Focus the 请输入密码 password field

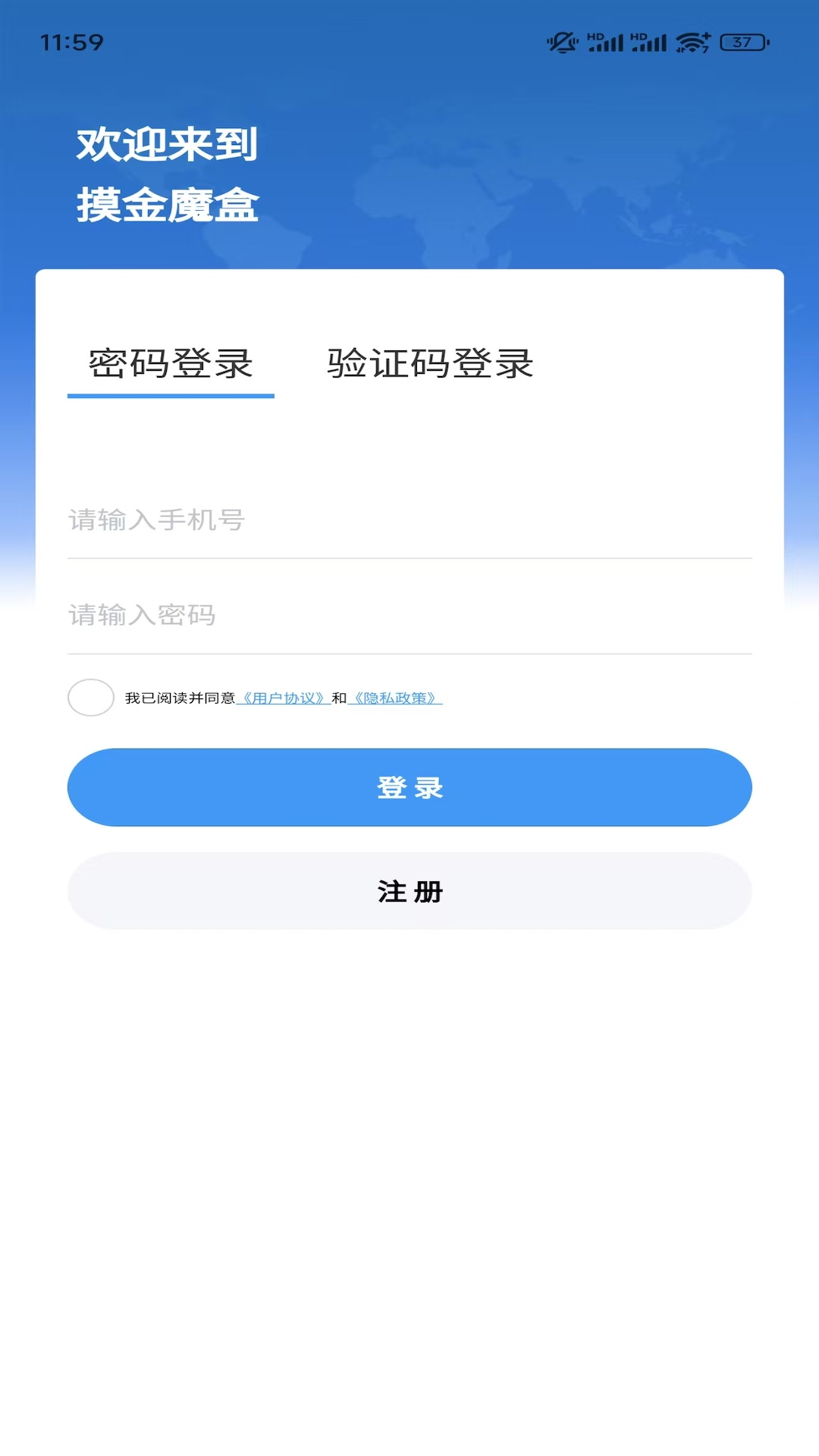tap(409, 615)
